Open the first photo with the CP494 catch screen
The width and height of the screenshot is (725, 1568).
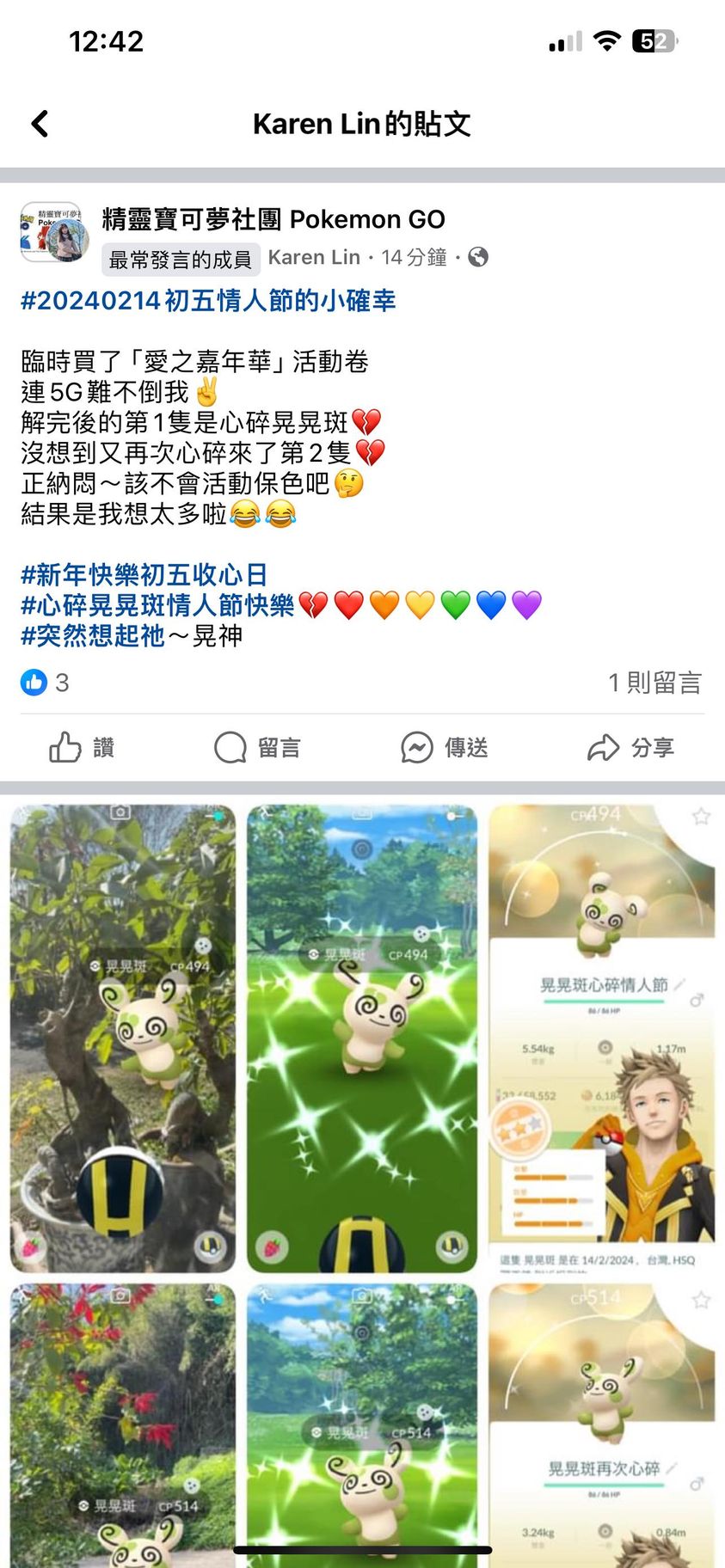click(122, 1038)
